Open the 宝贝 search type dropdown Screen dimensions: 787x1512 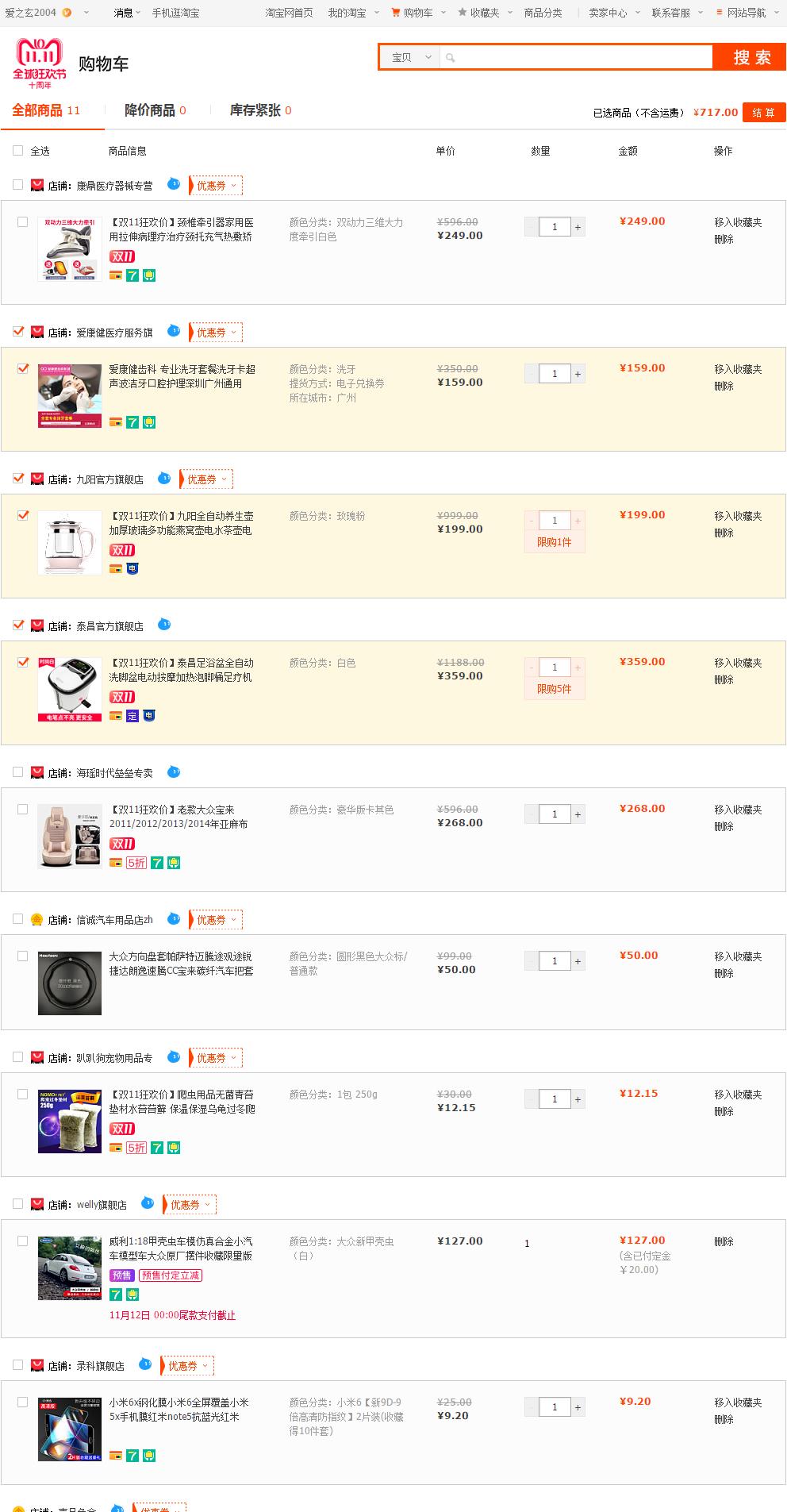coord(411,57)
